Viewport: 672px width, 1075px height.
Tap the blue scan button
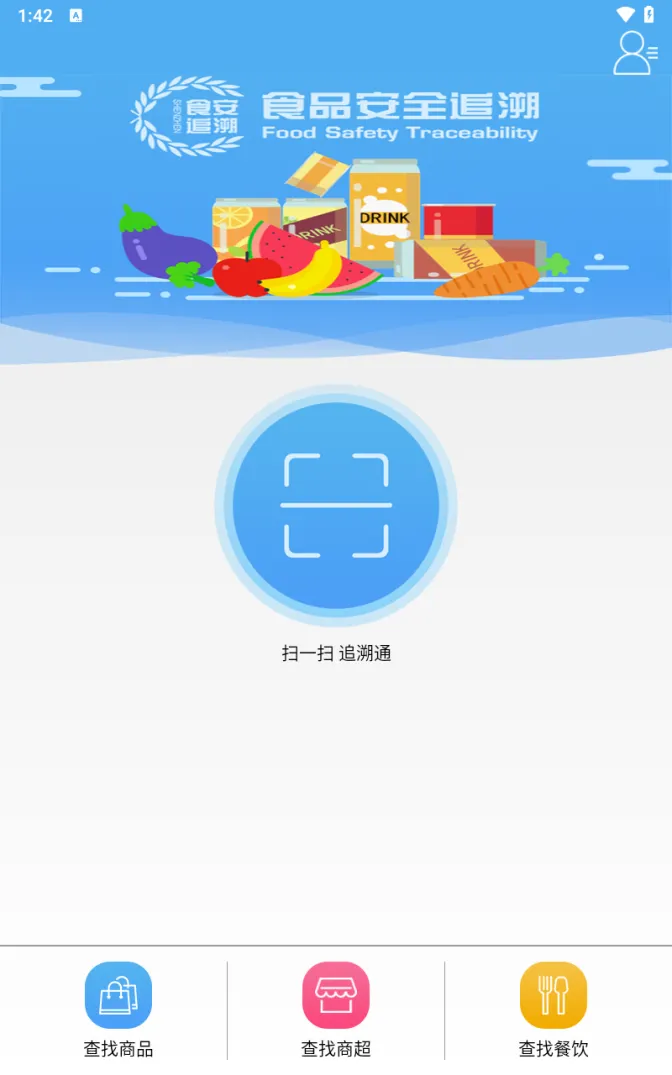(336, 505)
